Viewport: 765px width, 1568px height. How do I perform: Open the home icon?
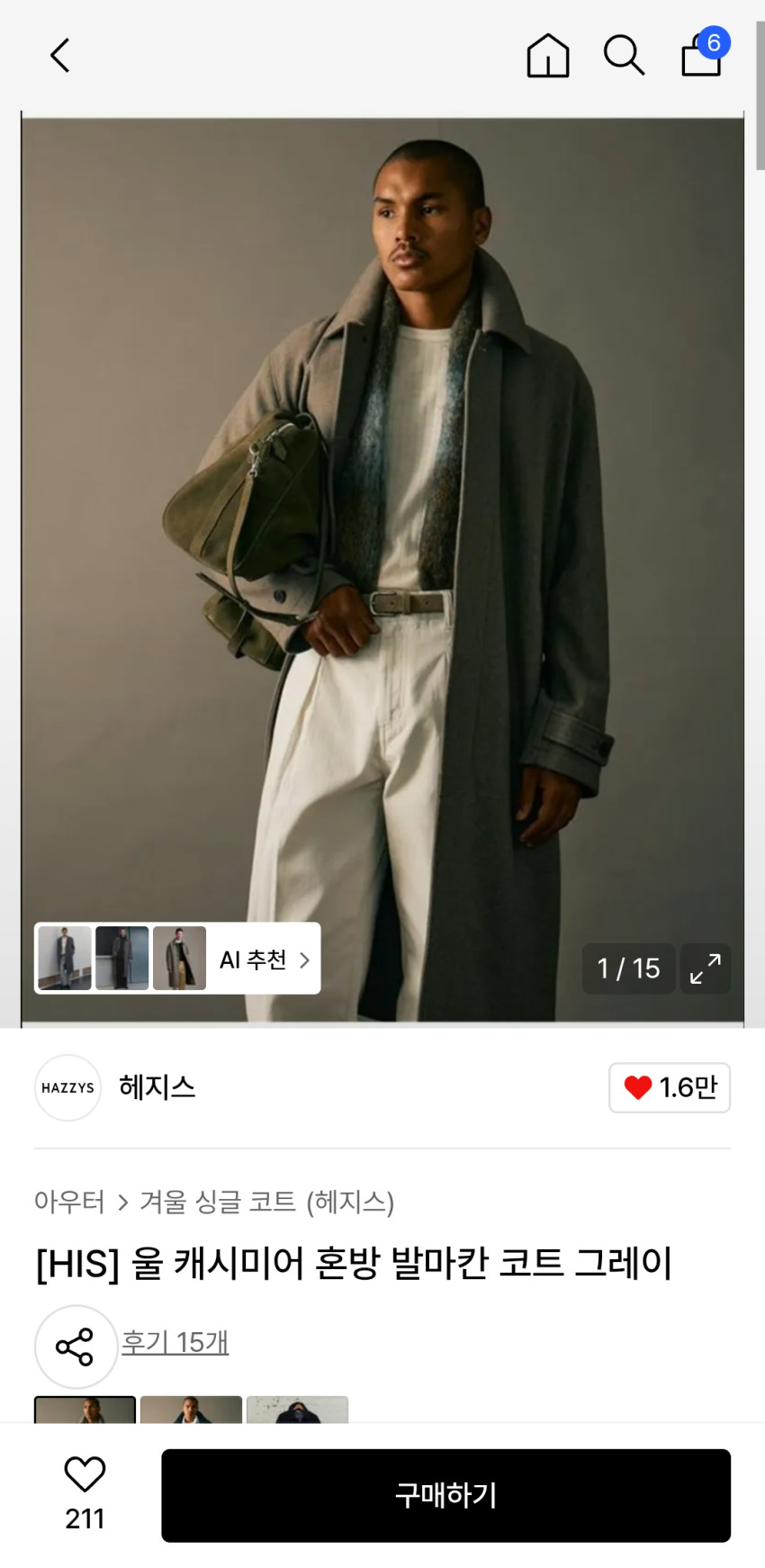(547, 56)
